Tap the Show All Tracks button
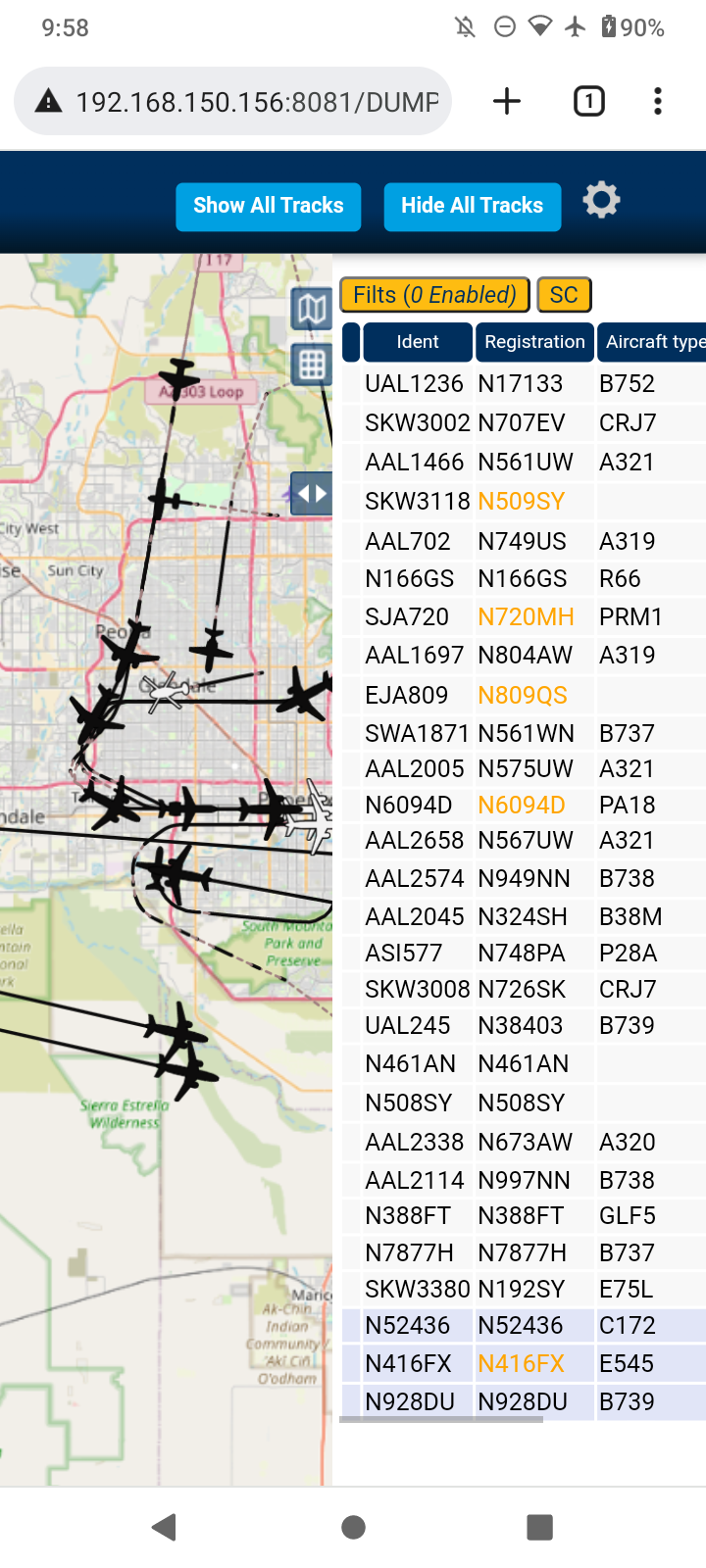The image size is (706, 1568). (269, 207)
